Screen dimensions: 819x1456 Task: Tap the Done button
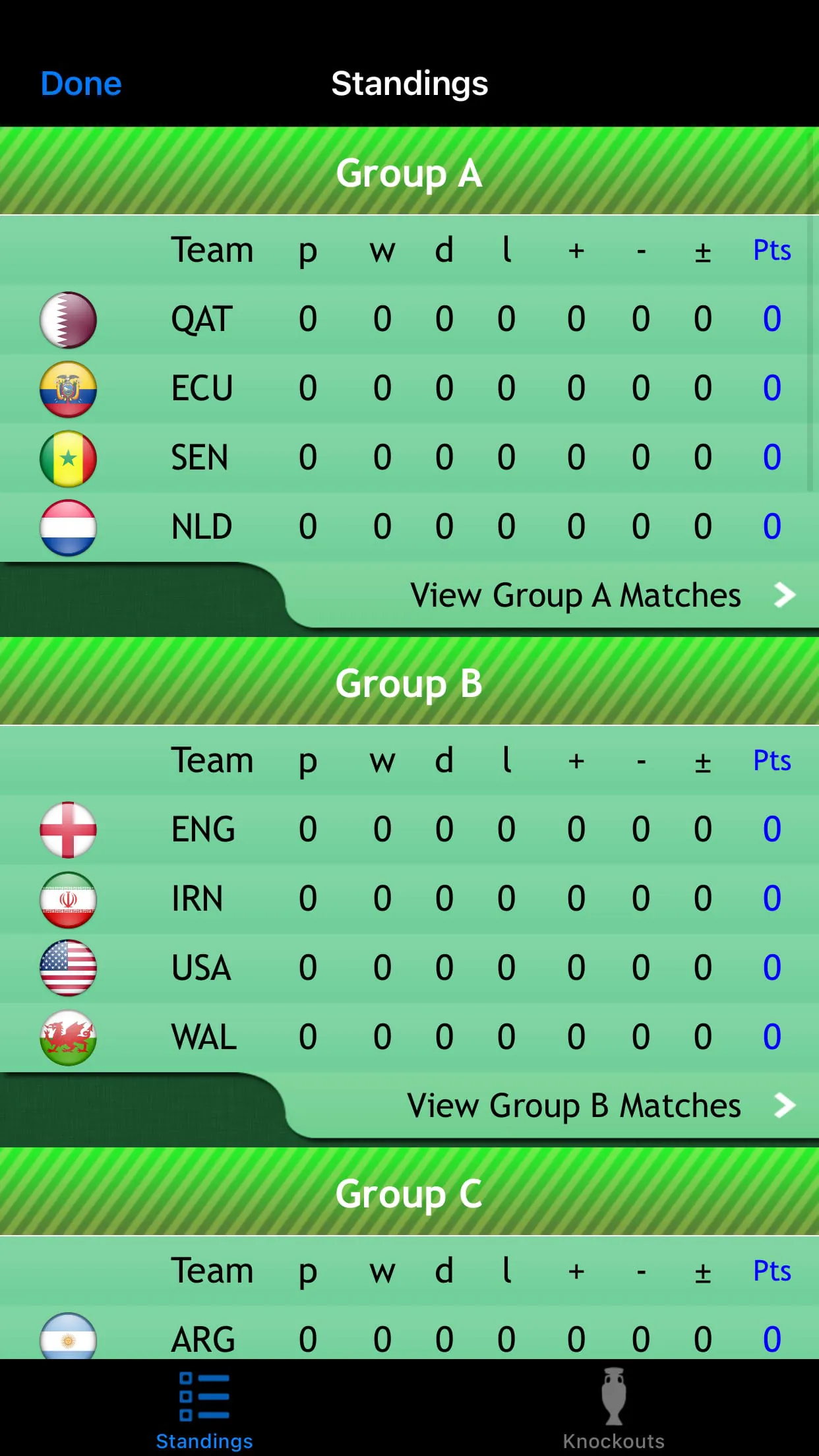(x=80, y=83)
